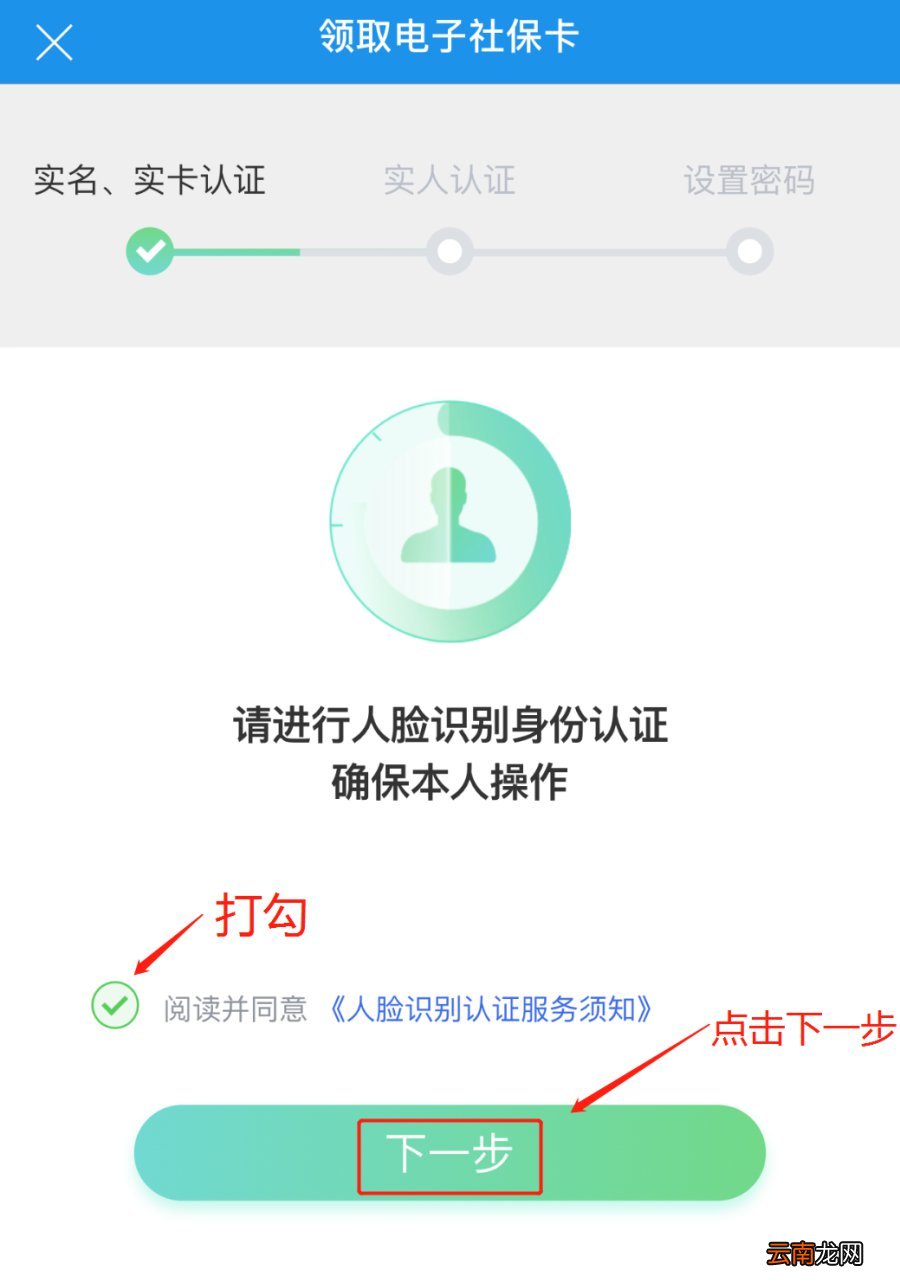Select the 设置密码 step label
This screenshot has width=900, height=1282.
click(x=750, y=182)
